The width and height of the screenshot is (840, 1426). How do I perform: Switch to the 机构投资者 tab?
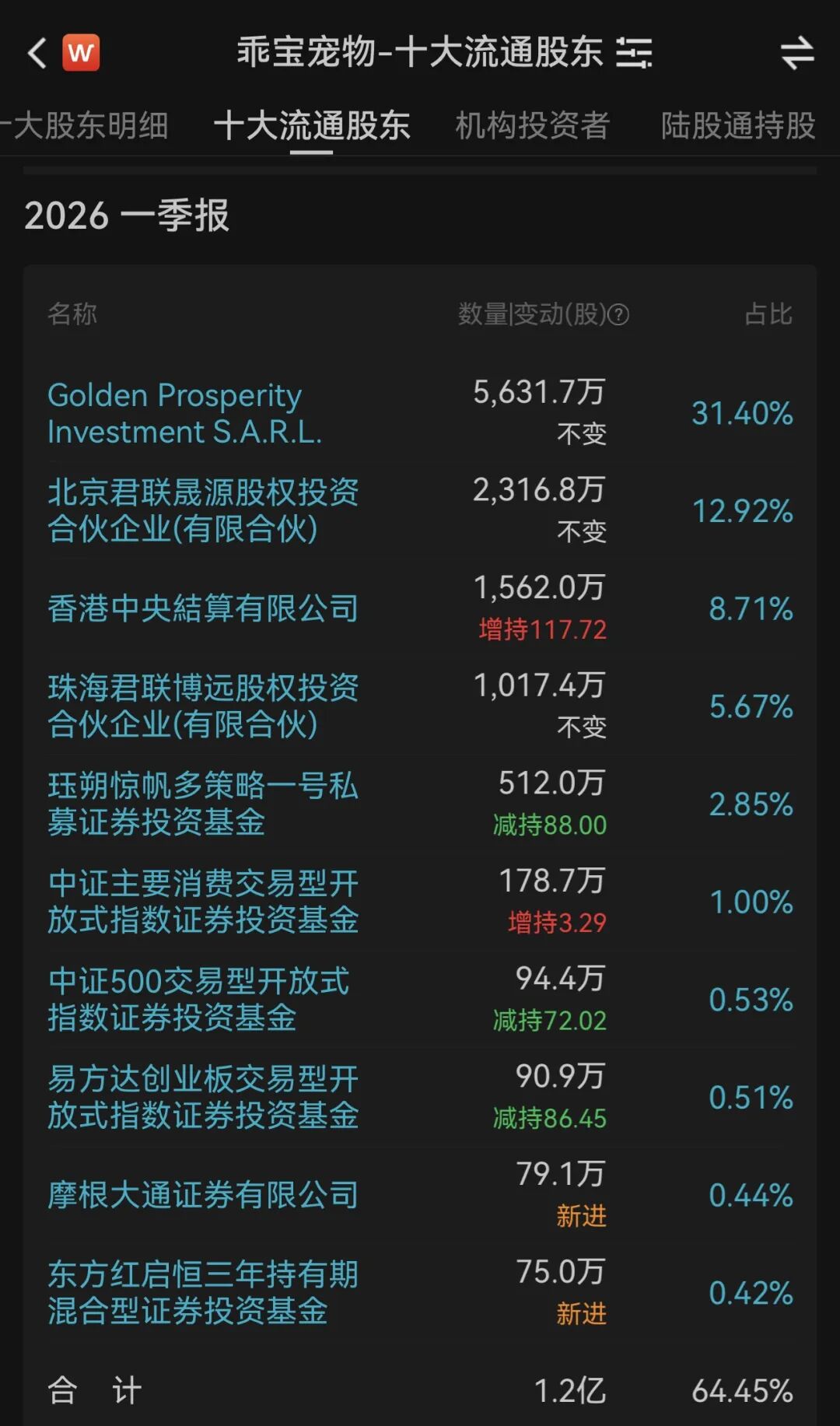coord(532,126)
